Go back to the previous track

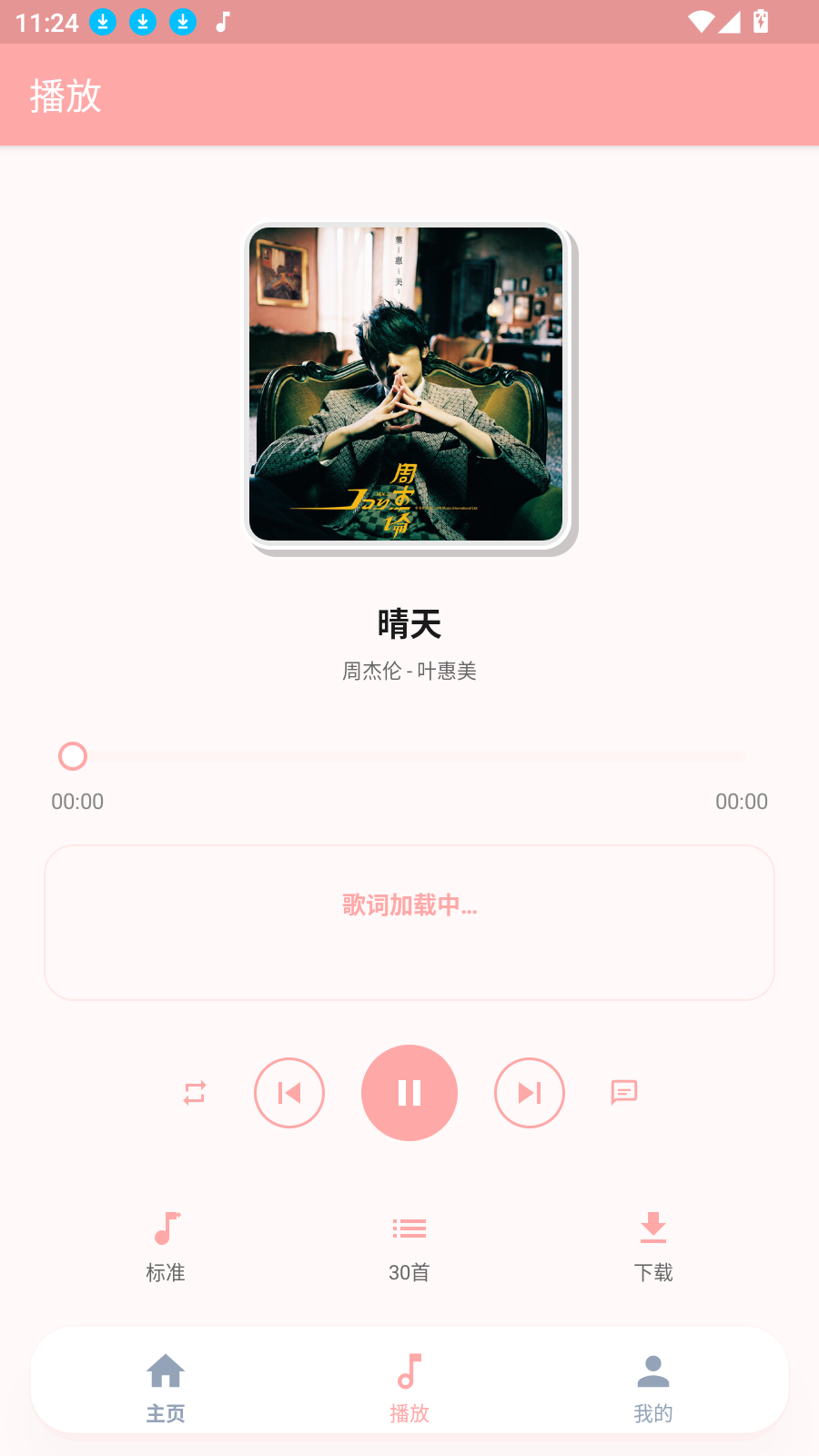[289, 1093]
